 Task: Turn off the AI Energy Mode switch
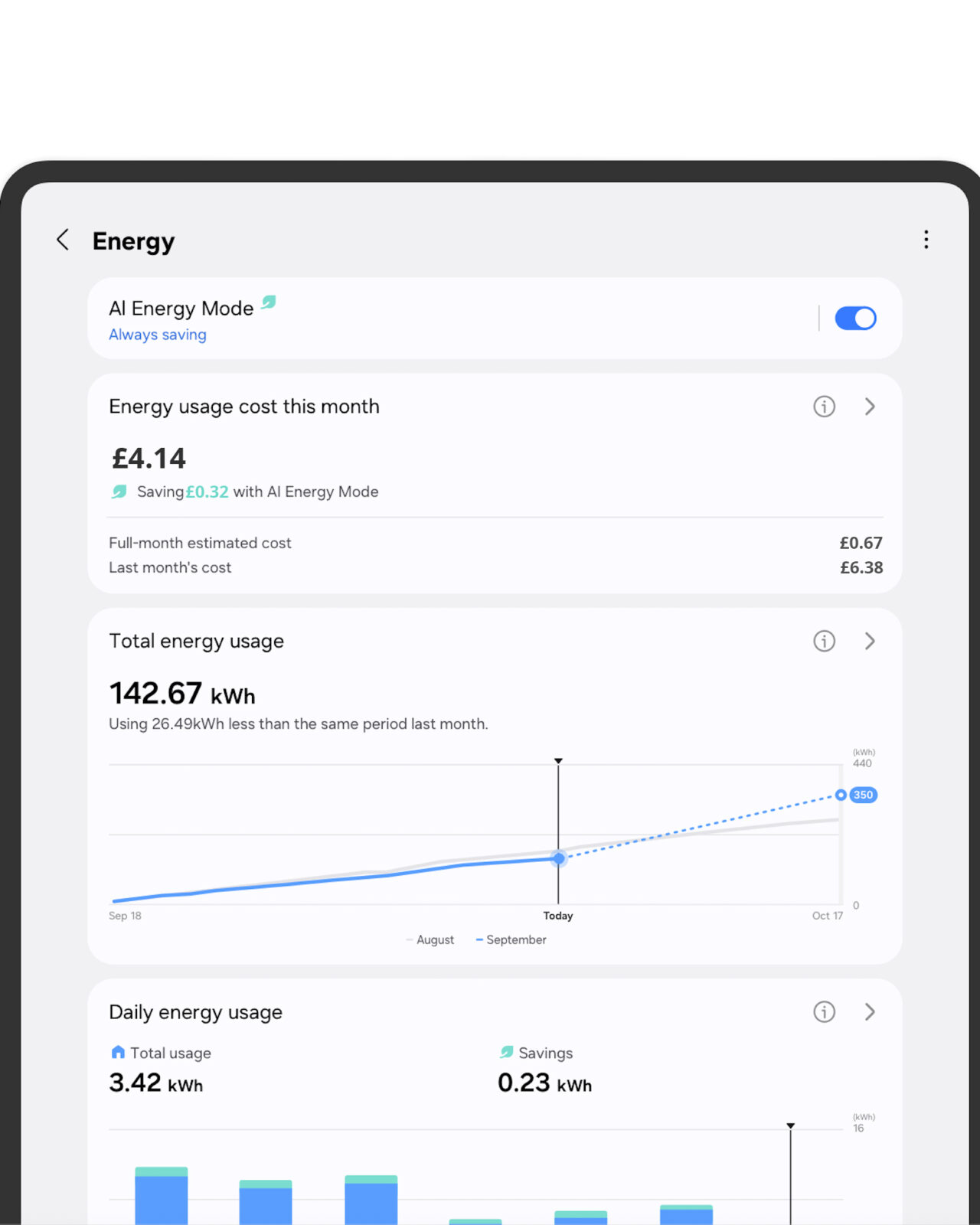[855, 318]
